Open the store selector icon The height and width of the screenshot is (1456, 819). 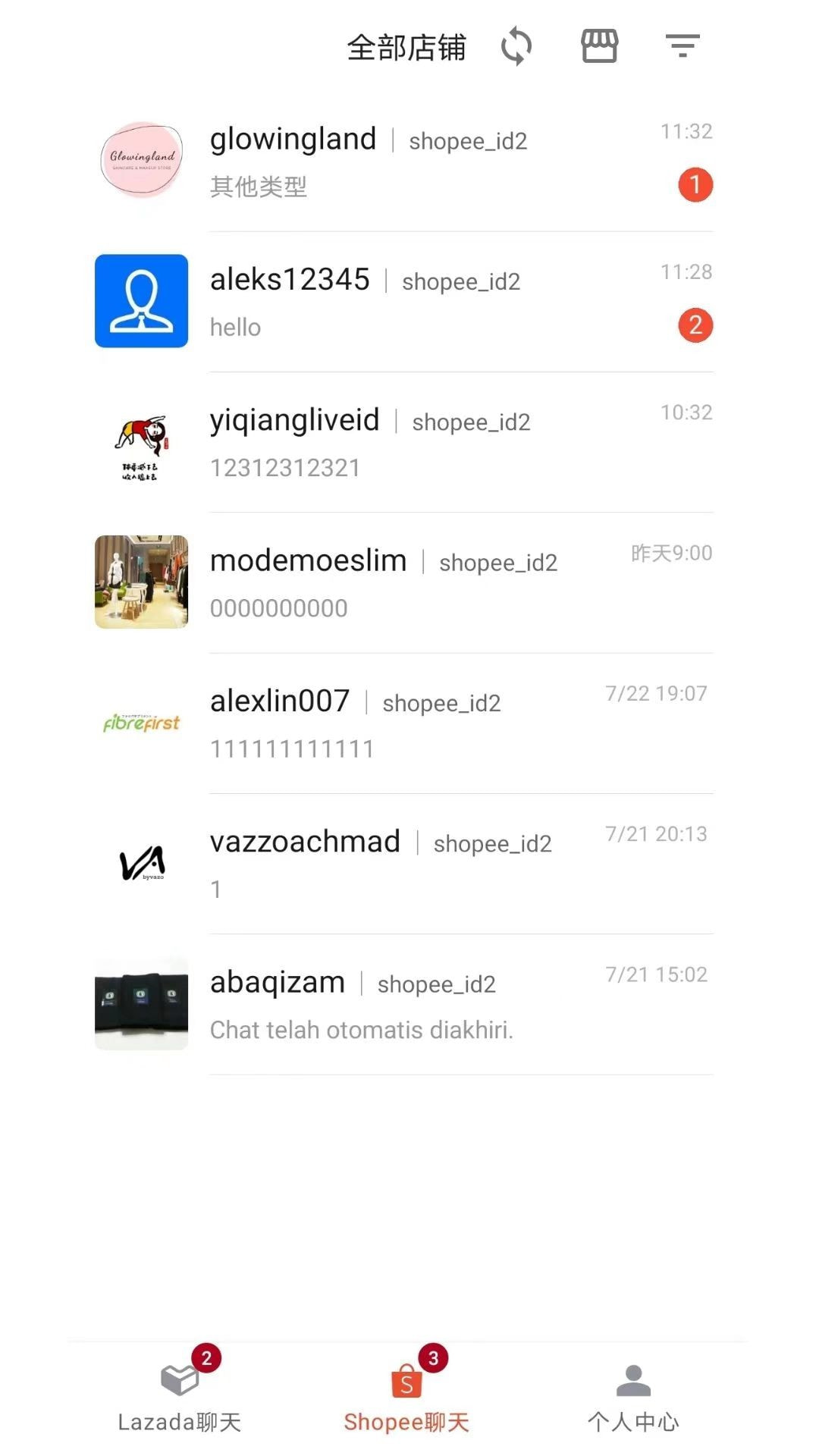[x=599, y=46]
